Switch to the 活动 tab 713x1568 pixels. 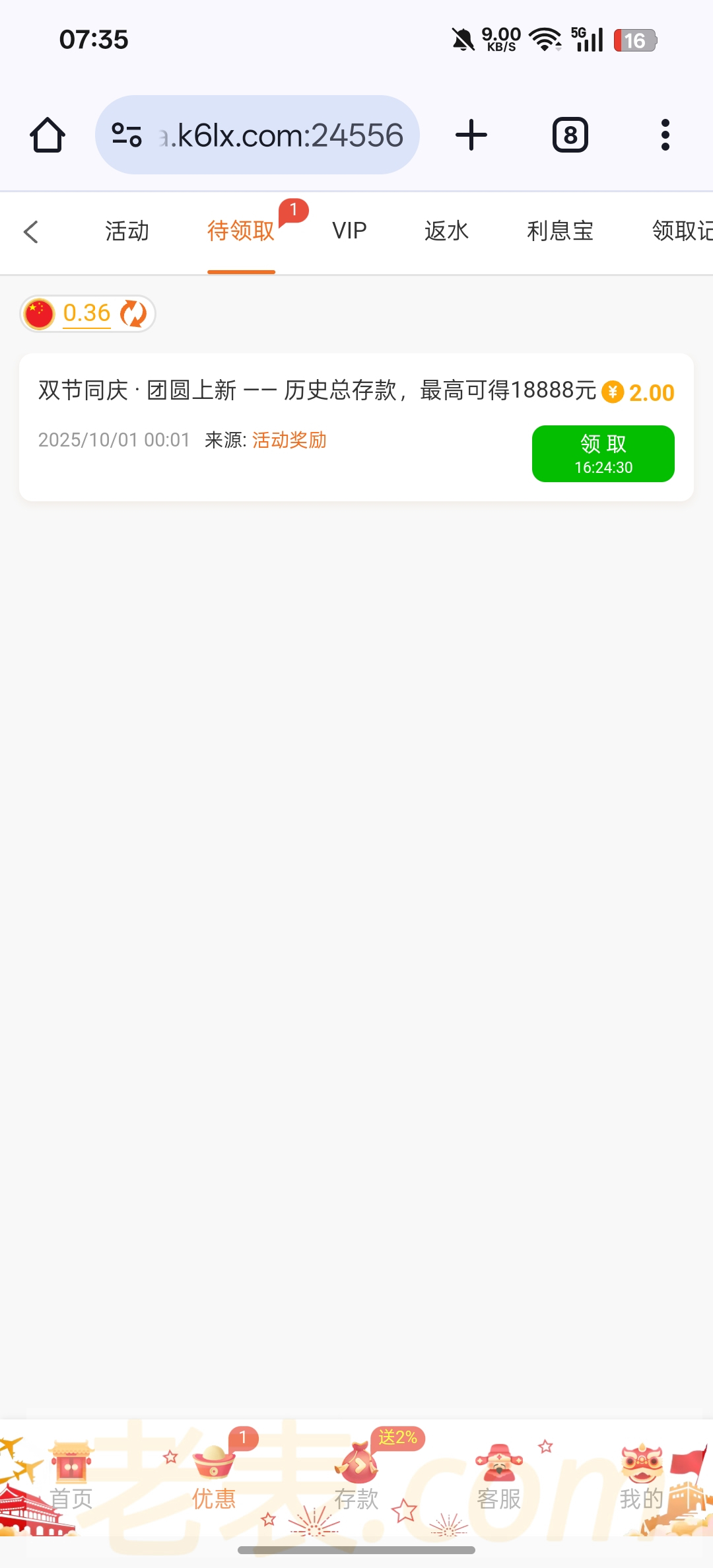click(127, 232)
